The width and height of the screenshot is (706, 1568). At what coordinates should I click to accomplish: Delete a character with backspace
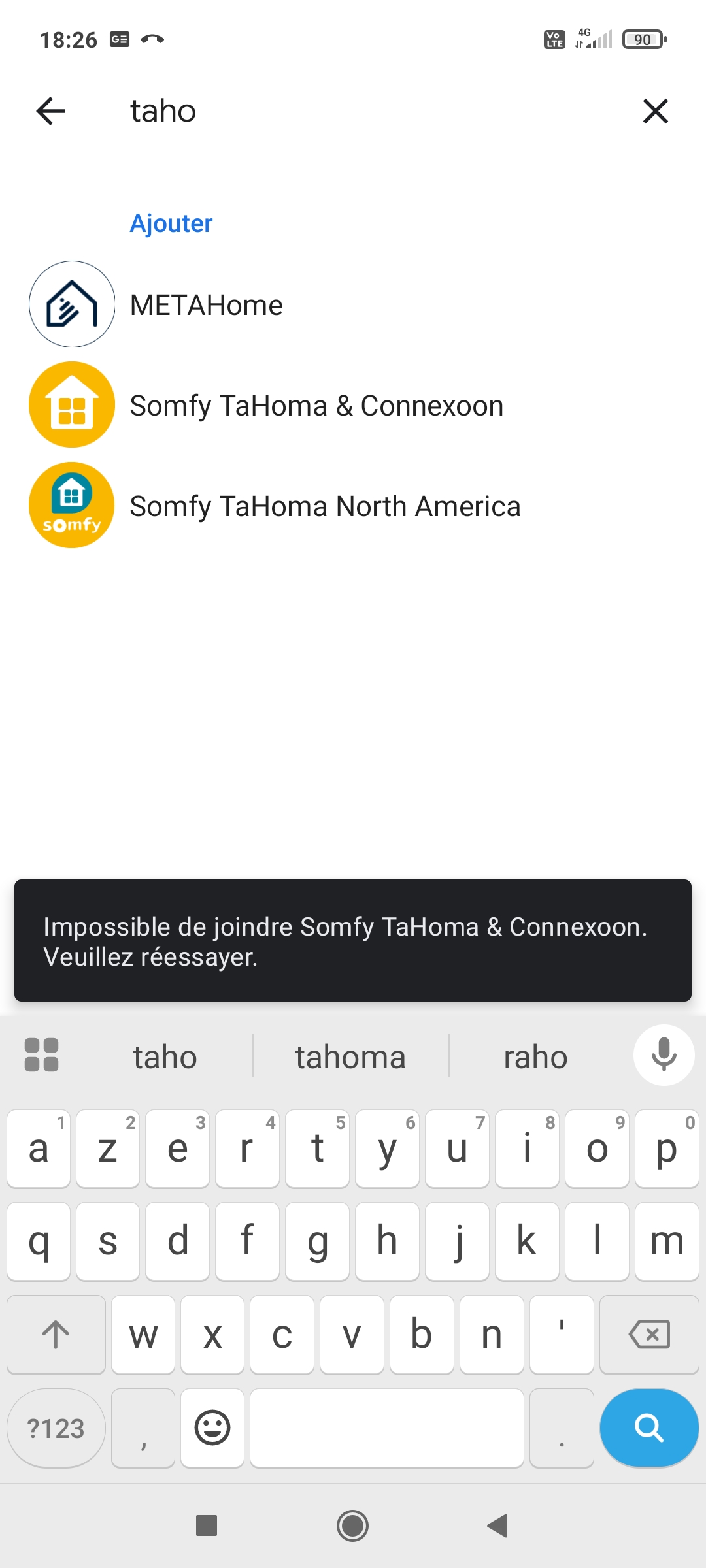click(648, 1334)
